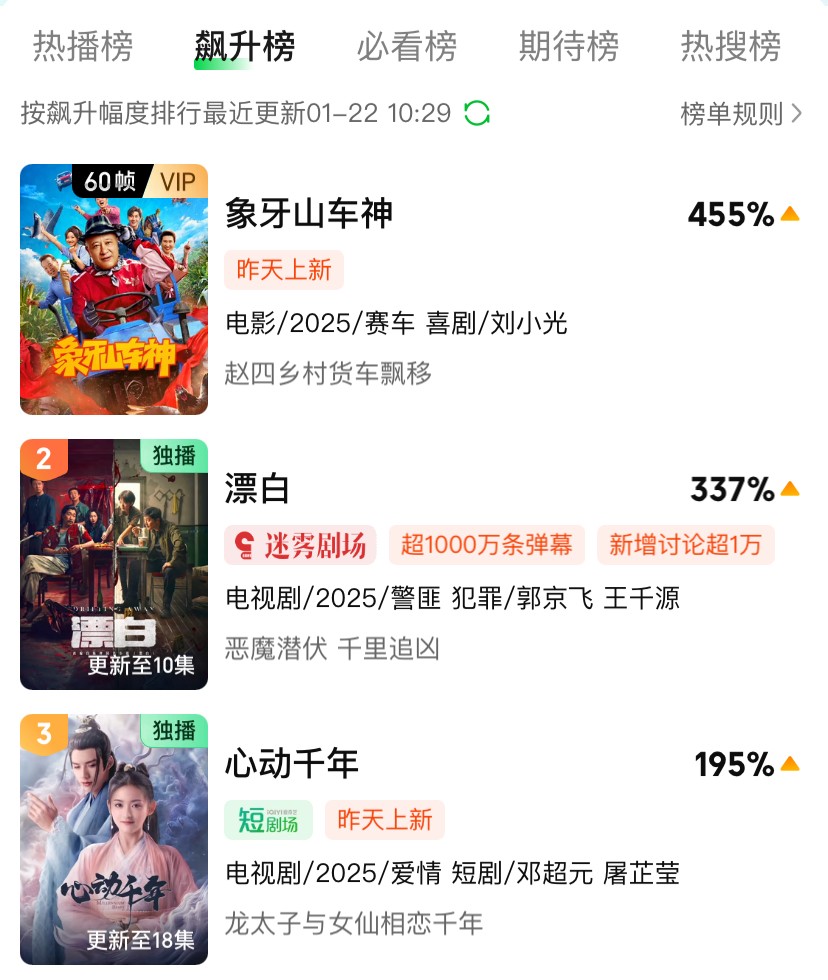828x980 pixels.
Task: Tap the green refresh icon
Action: pos(477,113)
